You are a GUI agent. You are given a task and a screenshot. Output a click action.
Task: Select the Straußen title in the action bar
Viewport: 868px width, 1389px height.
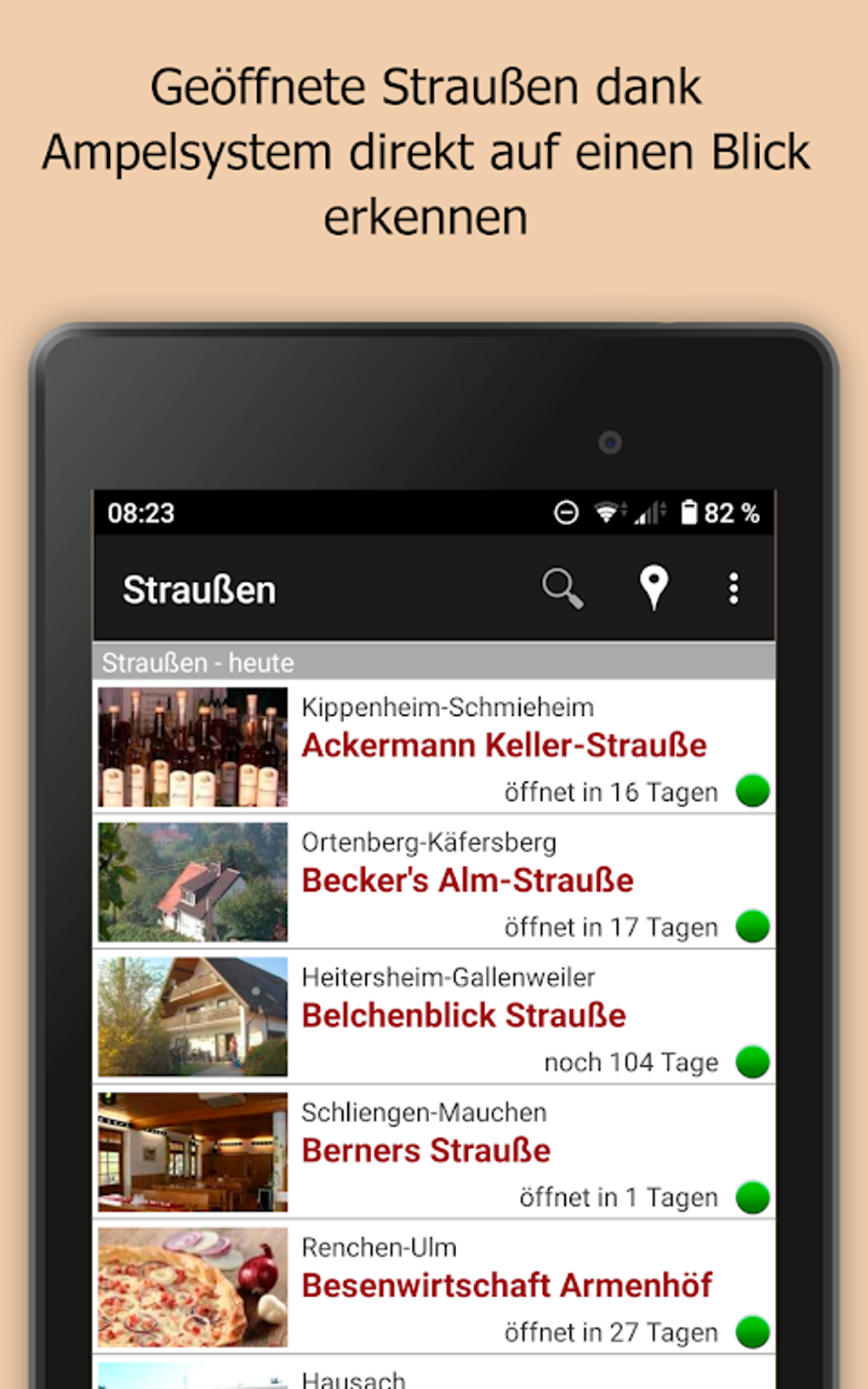coord(198,588)
